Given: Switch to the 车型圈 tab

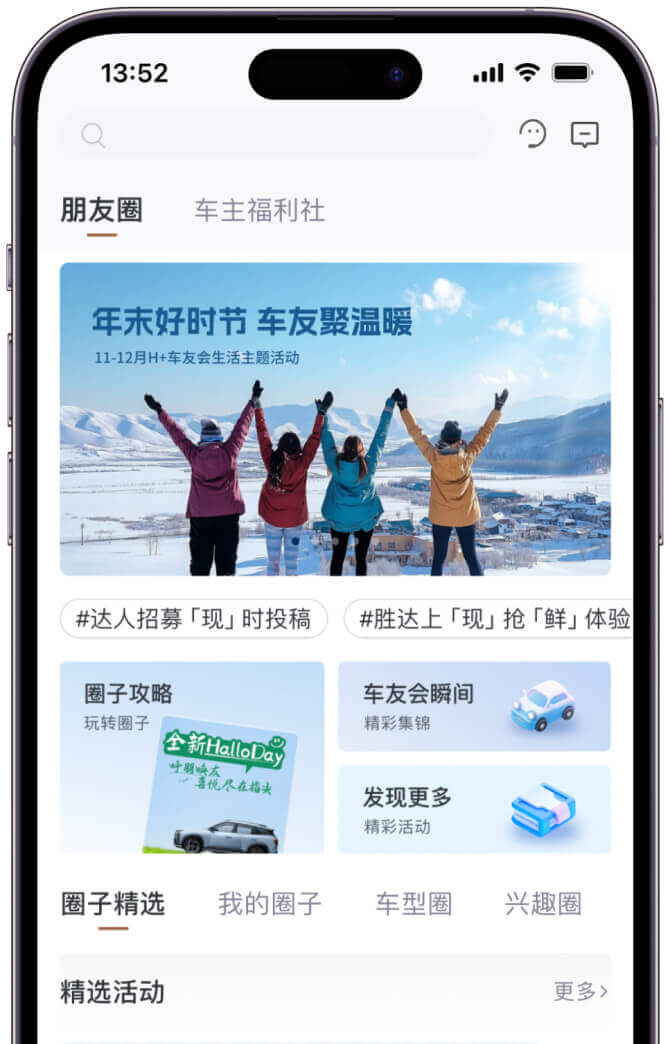Looking at the screenshot, I should [x=413, y=904].
